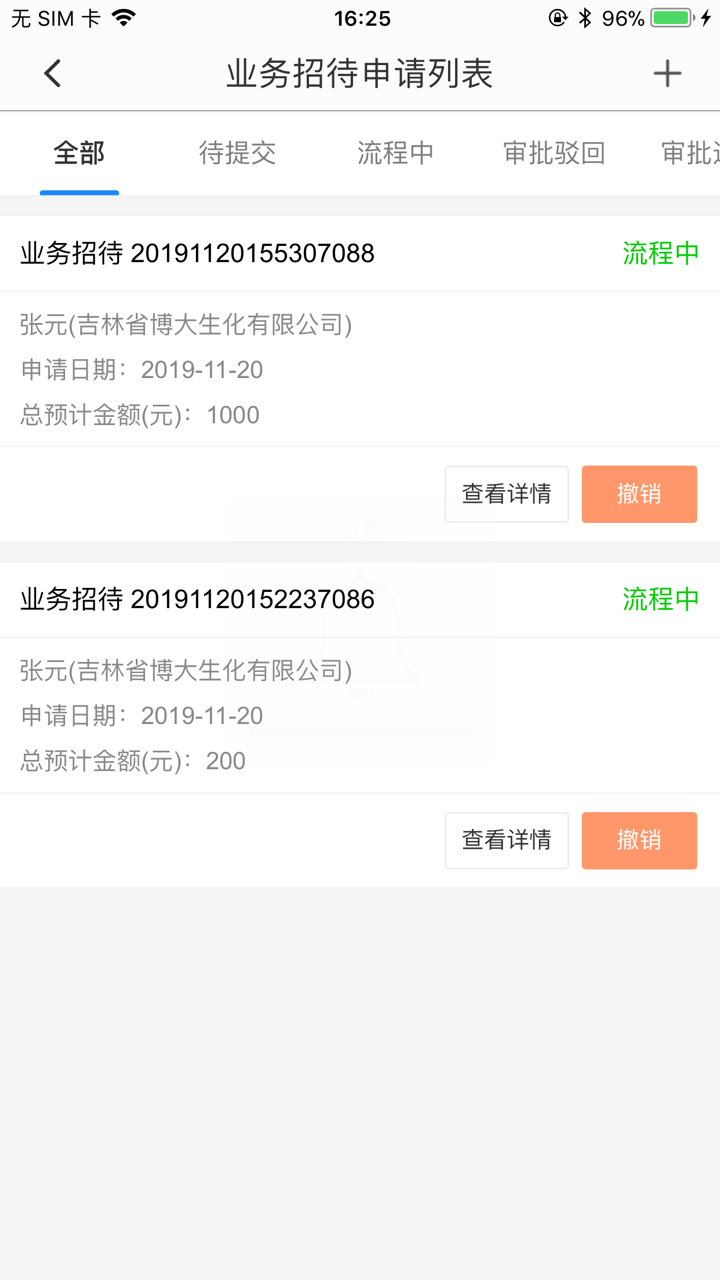This screenshot has width=720, height=1280.
Task: Tap the back arrow icon
Action: [x=52, y=73]
